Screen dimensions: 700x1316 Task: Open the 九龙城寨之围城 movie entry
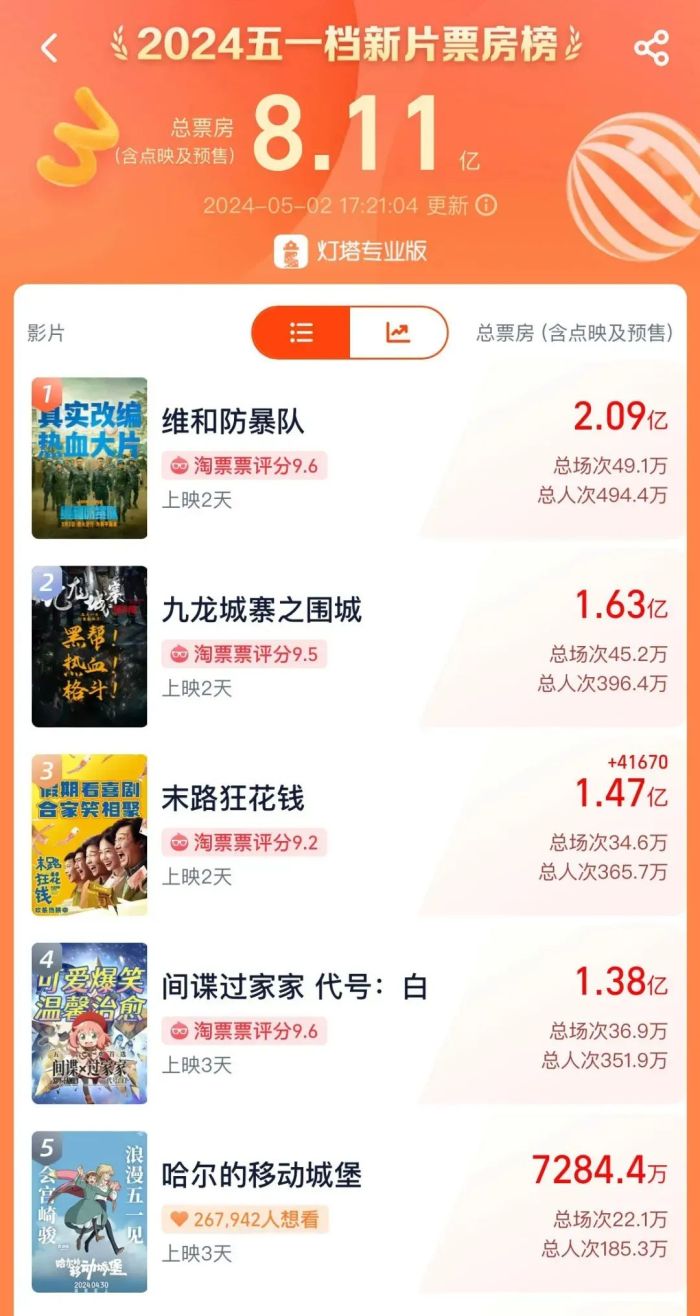click(x=262, y=610)
